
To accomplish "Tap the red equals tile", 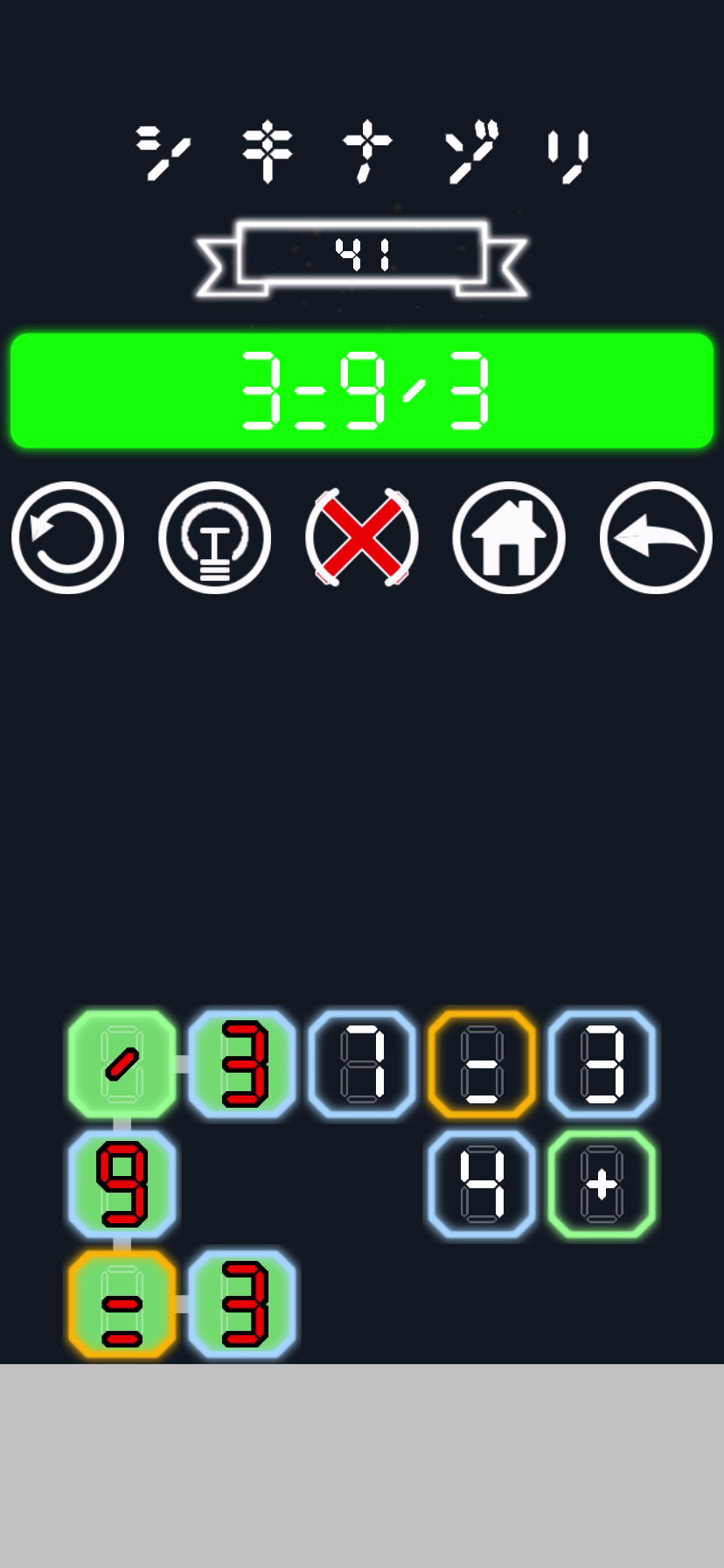I will pos(122,1304).
